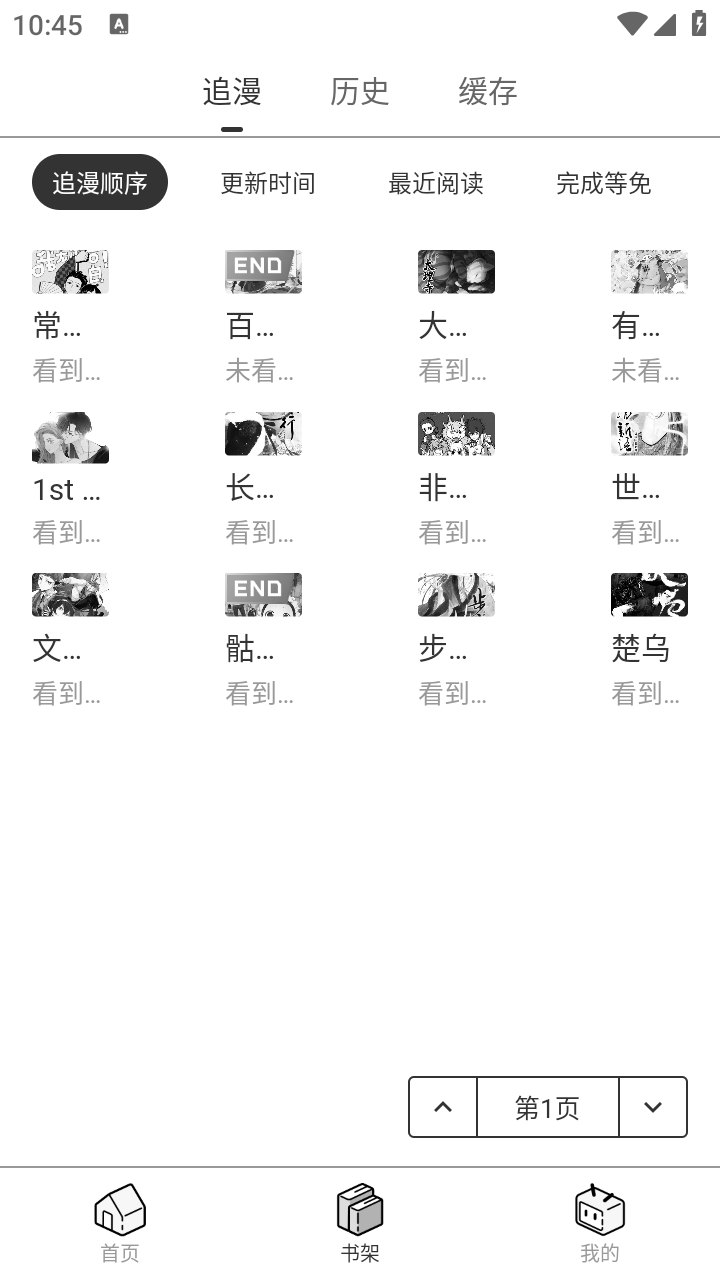Open the 楚乌 comic cover
This screenshot has width=720, height=1280.
point(649,593)
